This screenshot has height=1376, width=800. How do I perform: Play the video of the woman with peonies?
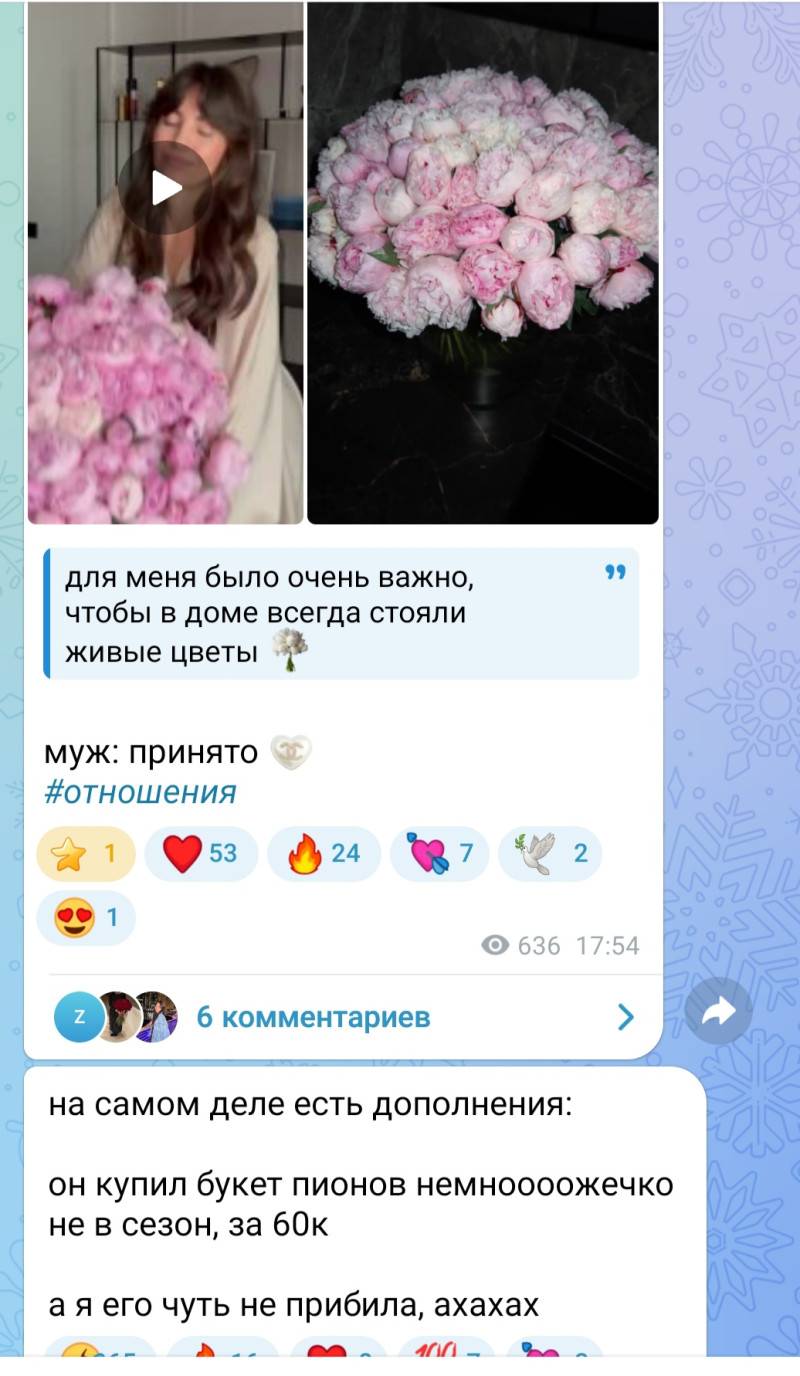tap(164, 188)
